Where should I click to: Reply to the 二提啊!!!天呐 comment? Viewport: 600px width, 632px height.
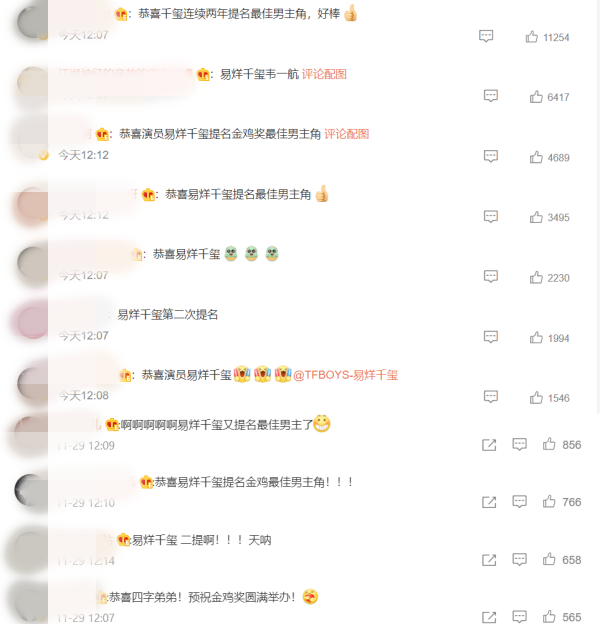[x=519, y=559]
